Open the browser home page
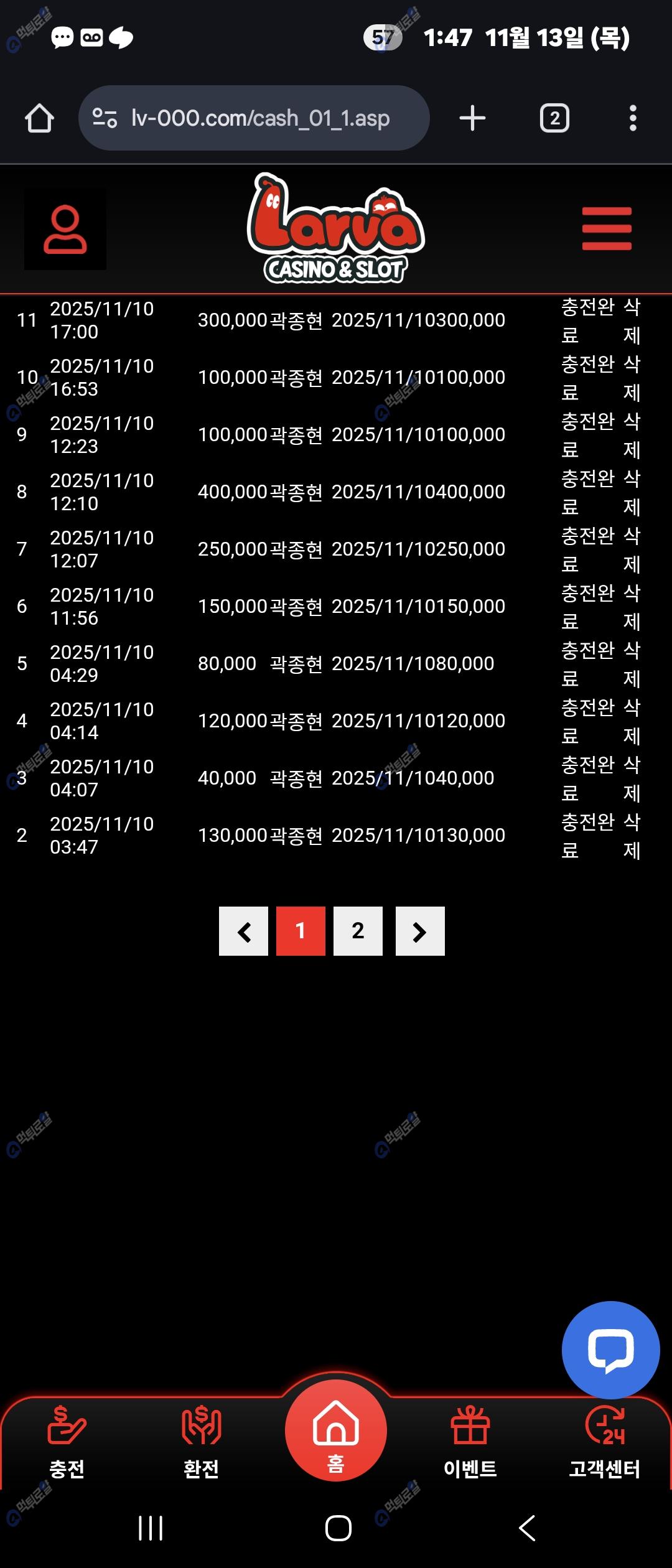 click(x=39, y=118)
